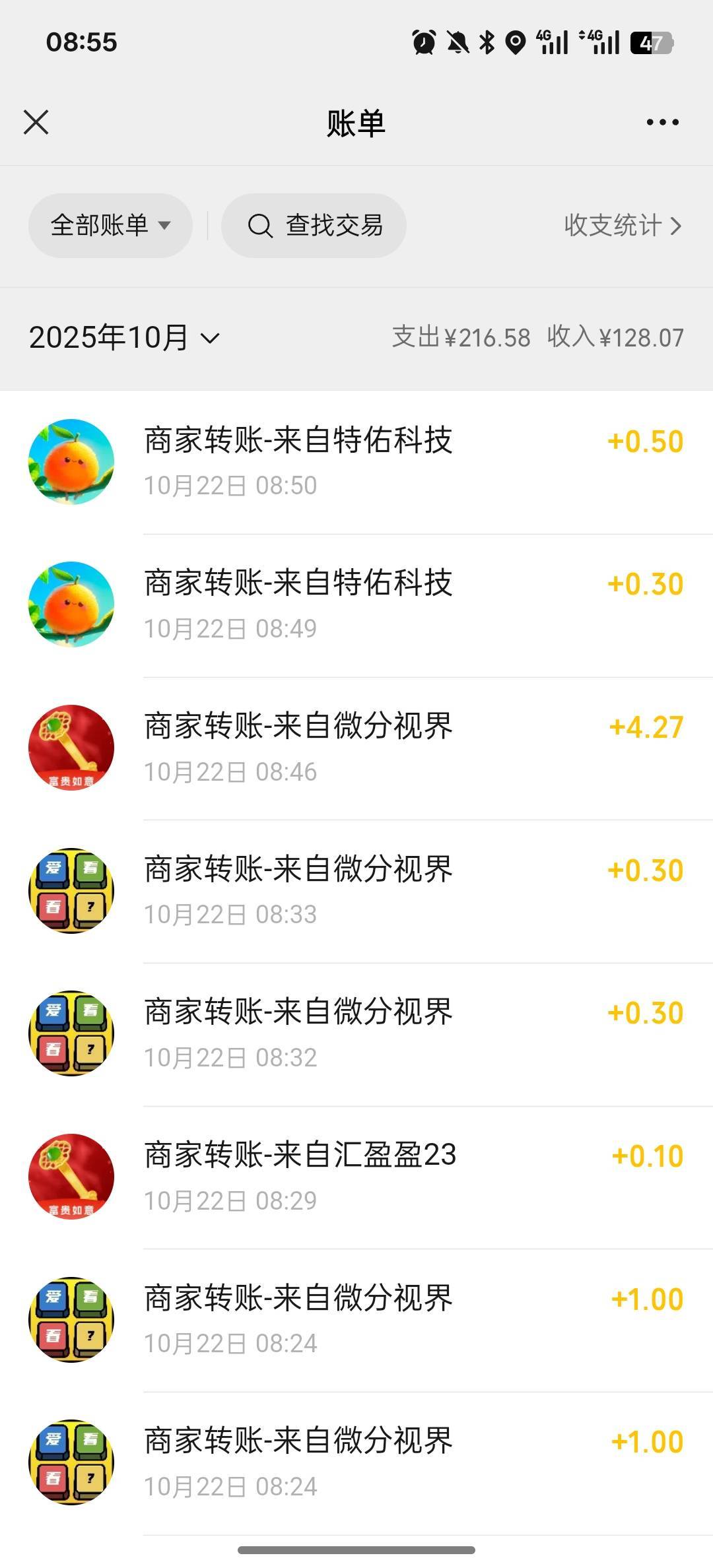Change the month from 2025年10月

click(124, 338)
